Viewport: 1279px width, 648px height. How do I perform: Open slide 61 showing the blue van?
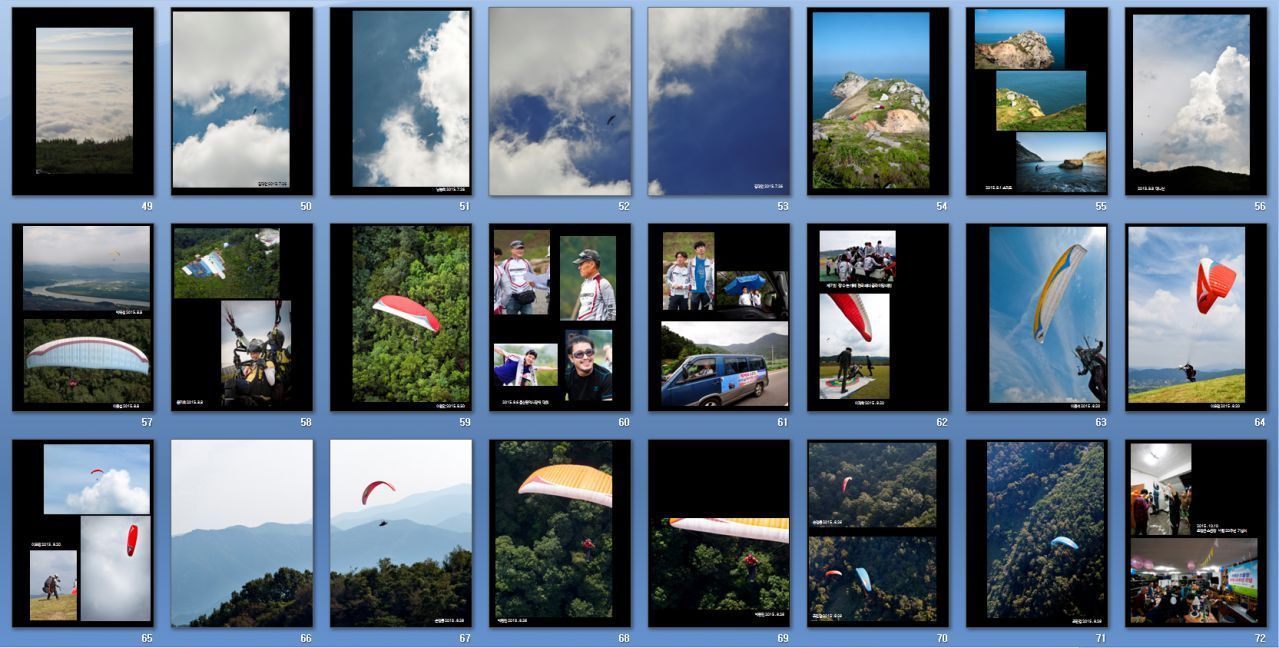pyautogui.click(x=719, y=317)
